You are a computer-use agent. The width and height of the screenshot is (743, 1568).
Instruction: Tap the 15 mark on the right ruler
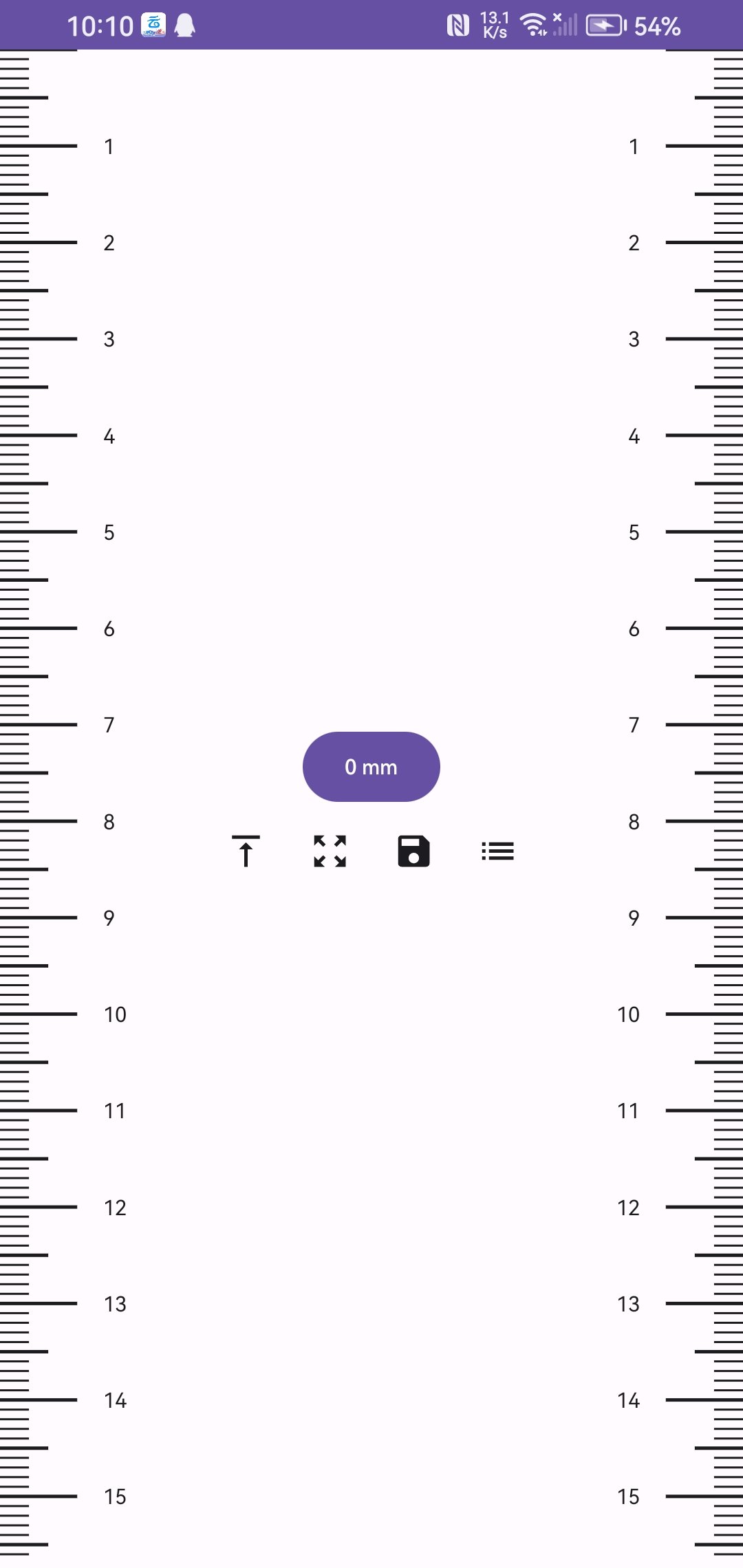point(627,1496)
